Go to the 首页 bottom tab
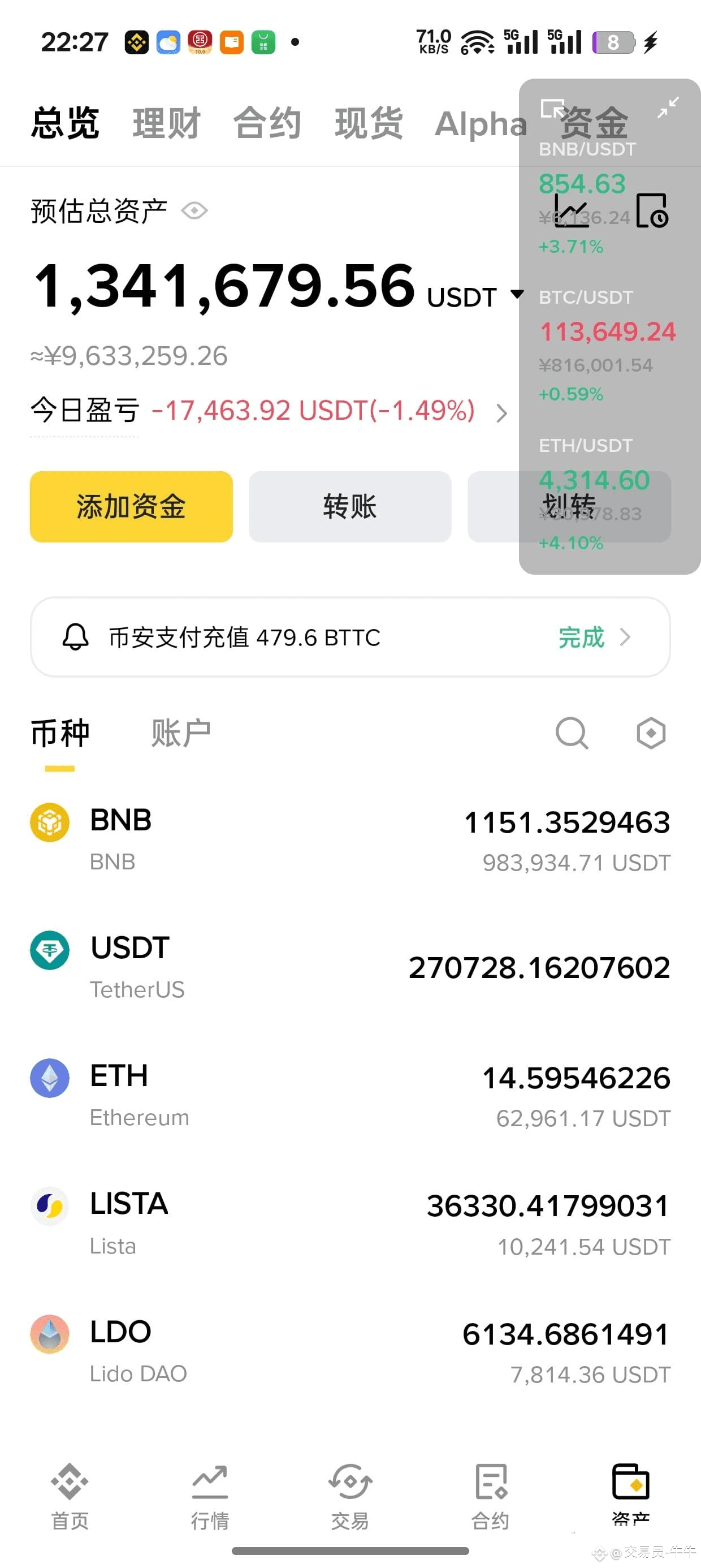The width and height of the screenshot is (701, 1568). 70,1496
